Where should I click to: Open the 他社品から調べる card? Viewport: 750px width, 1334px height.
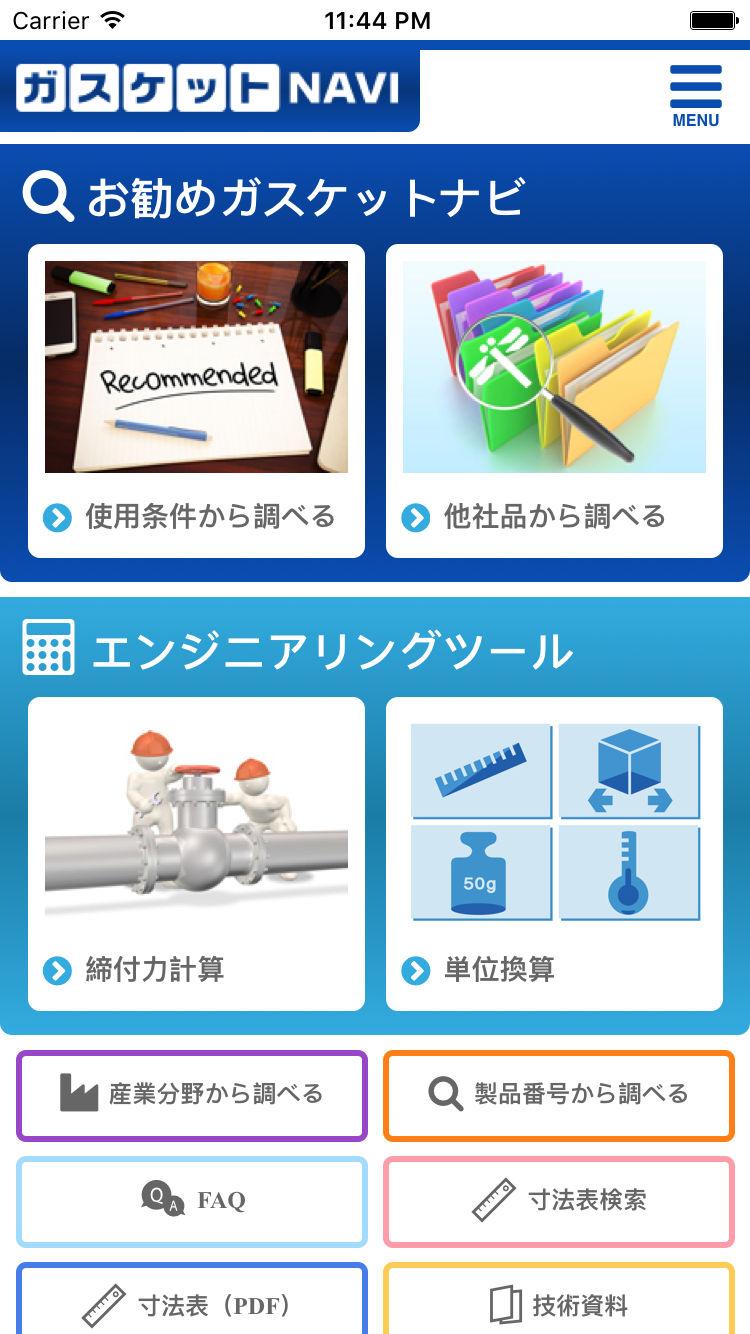pos(554,401)
